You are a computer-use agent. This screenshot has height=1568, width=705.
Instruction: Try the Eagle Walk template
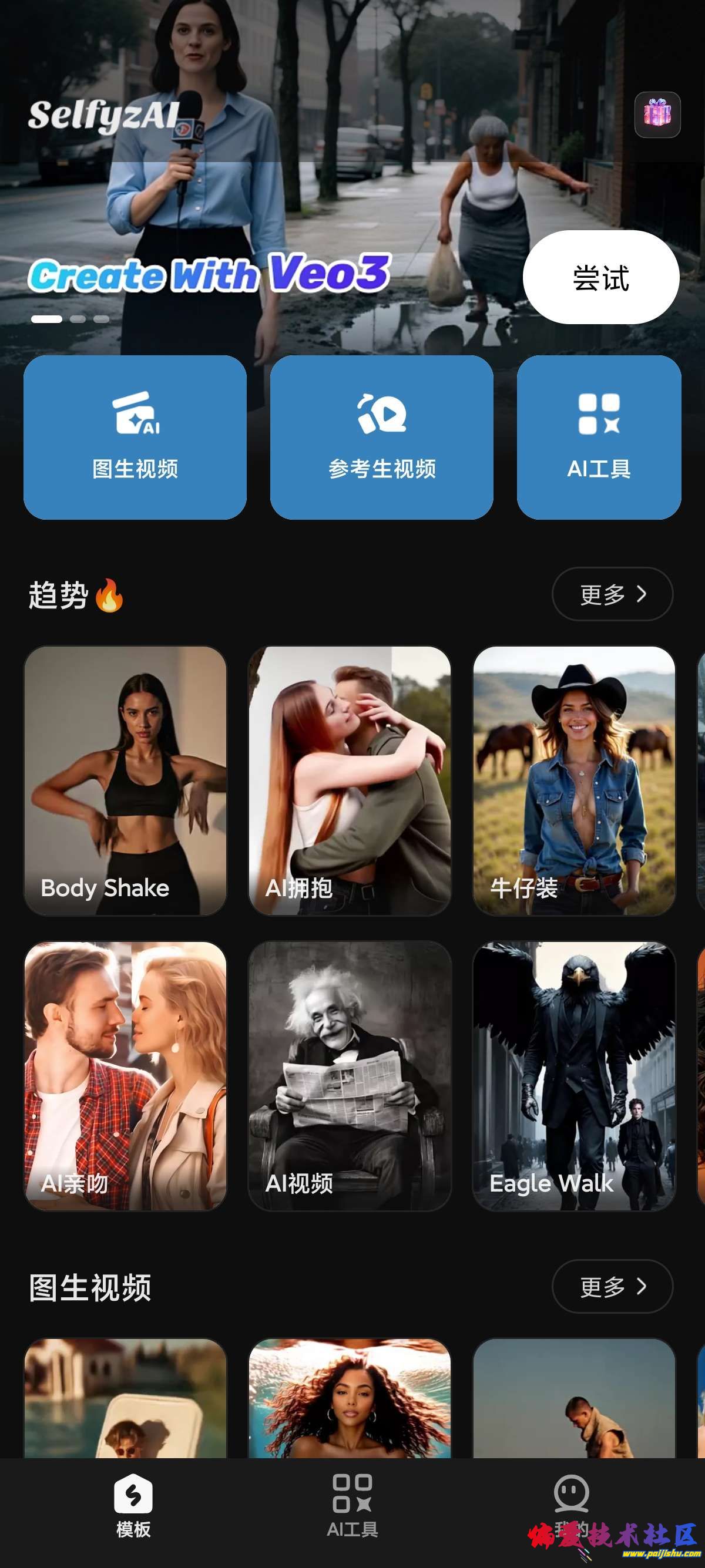pos(574,1075)
